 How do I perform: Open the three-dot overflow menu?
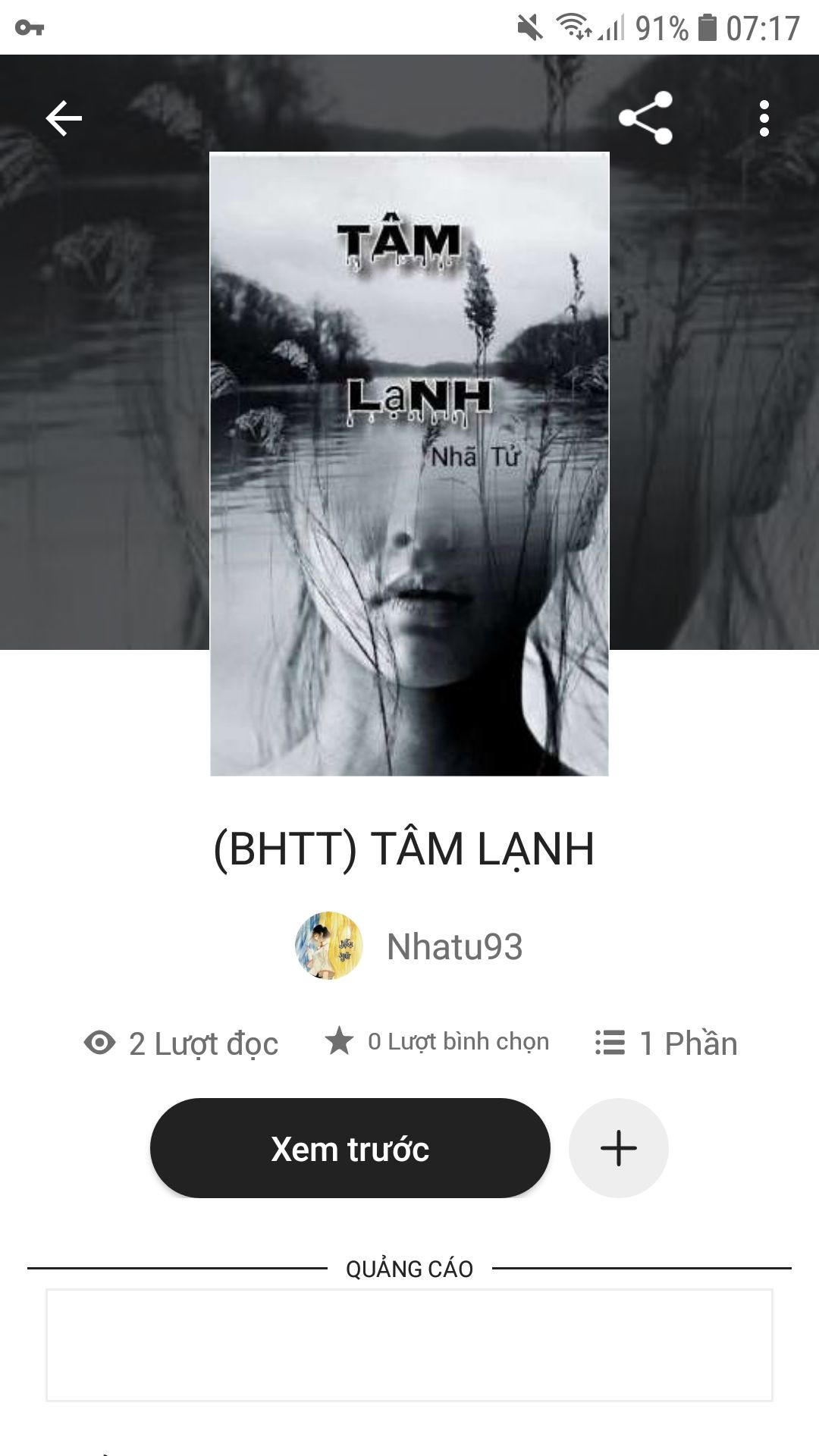coord(764,118)
